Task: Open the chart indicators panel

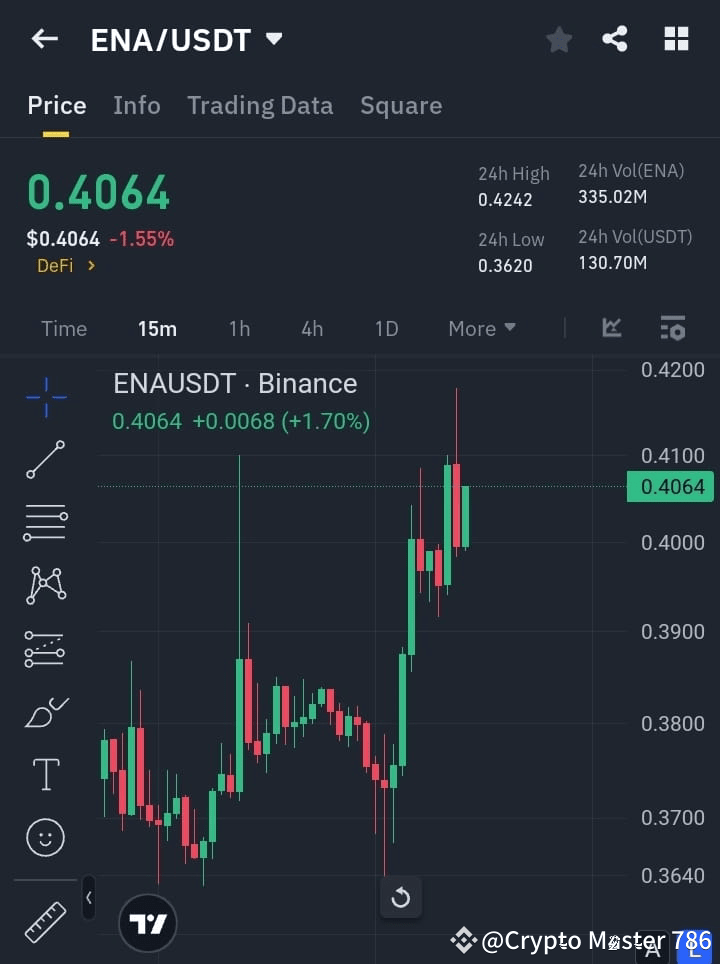Action: click(612, 328)
